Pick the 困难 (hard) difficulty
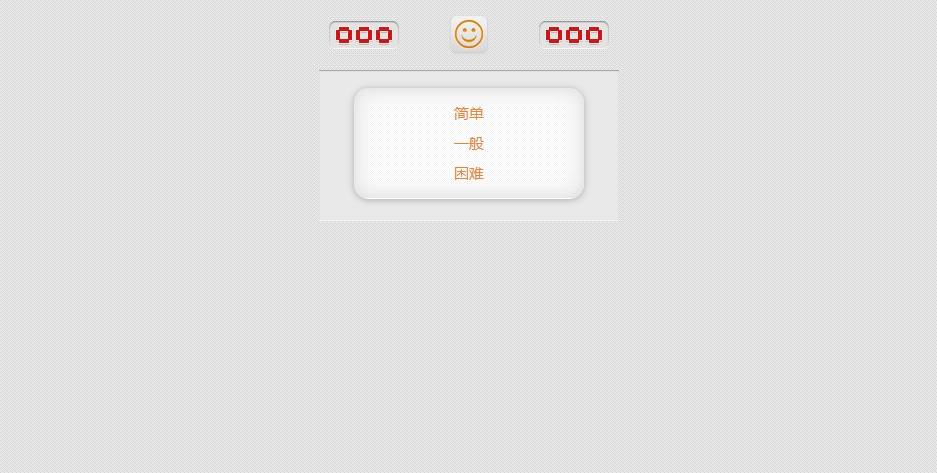 tap(468, 174)
